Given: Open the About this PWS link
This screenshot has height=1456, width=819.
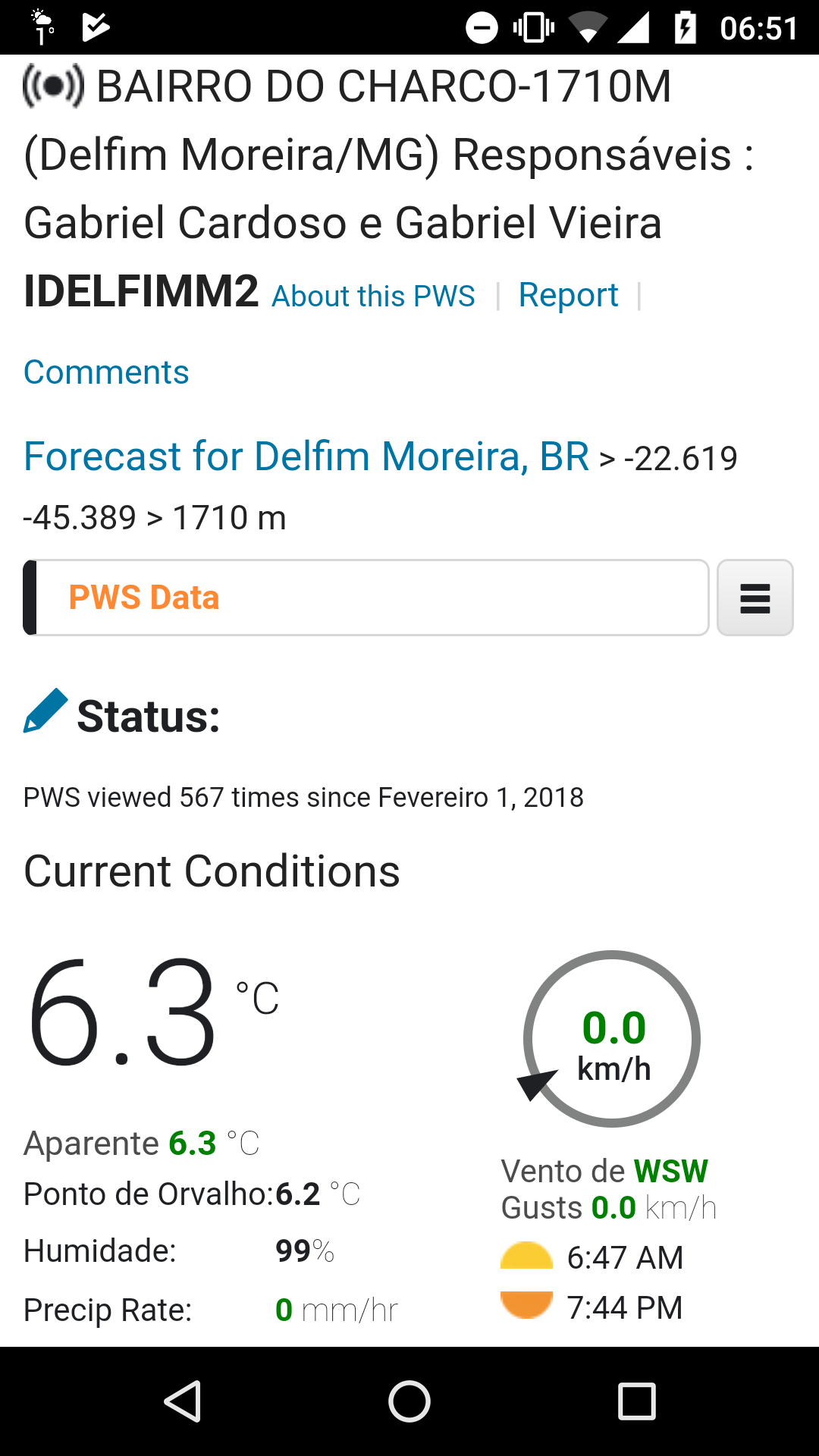Looking at the screenshot, I should [x=373, y=296].
